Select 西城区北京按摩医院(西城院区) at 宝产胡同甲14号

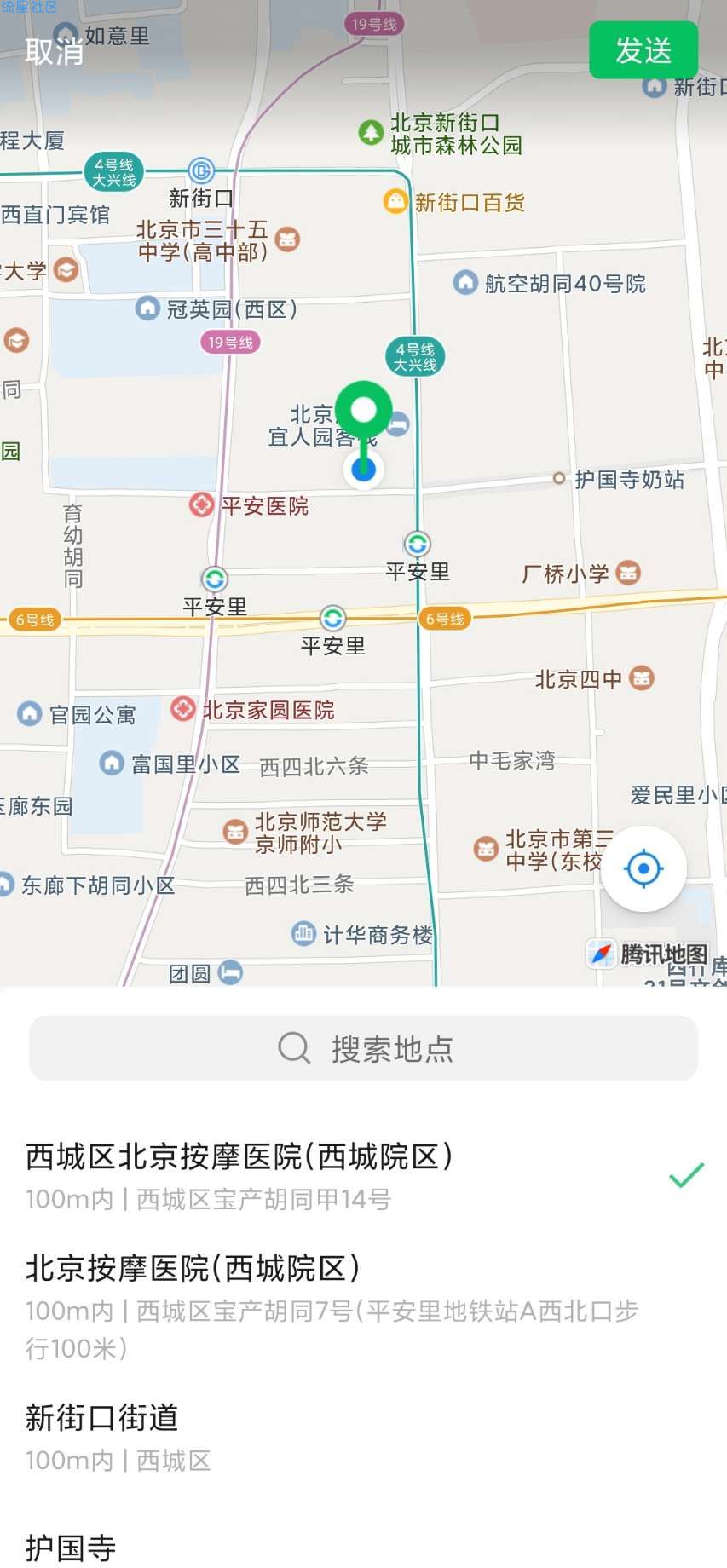point(341,1176)
